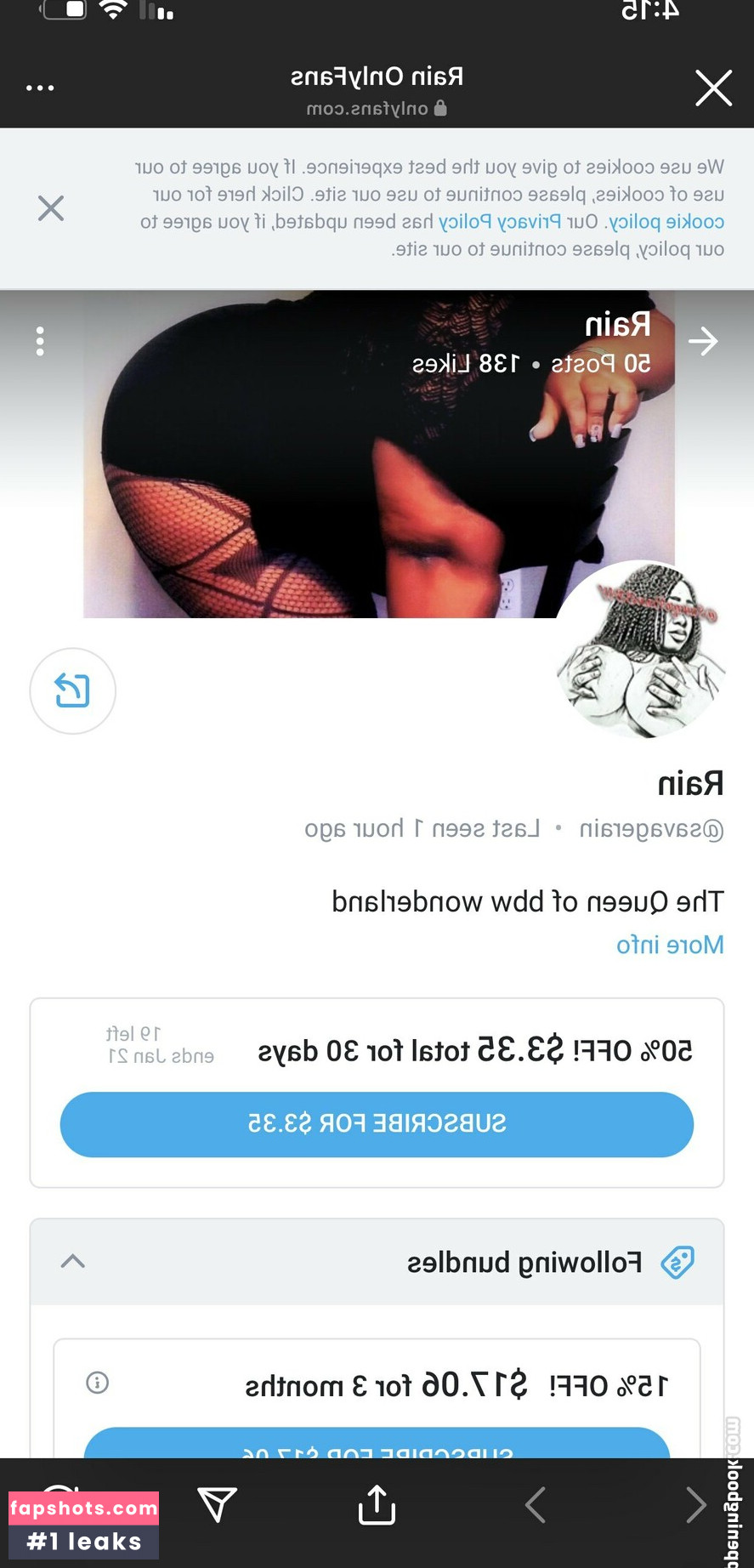Subscribe to the 3-month $17.06 bundle
Screen dimensions: 754x1568
tap(377, 1445)
